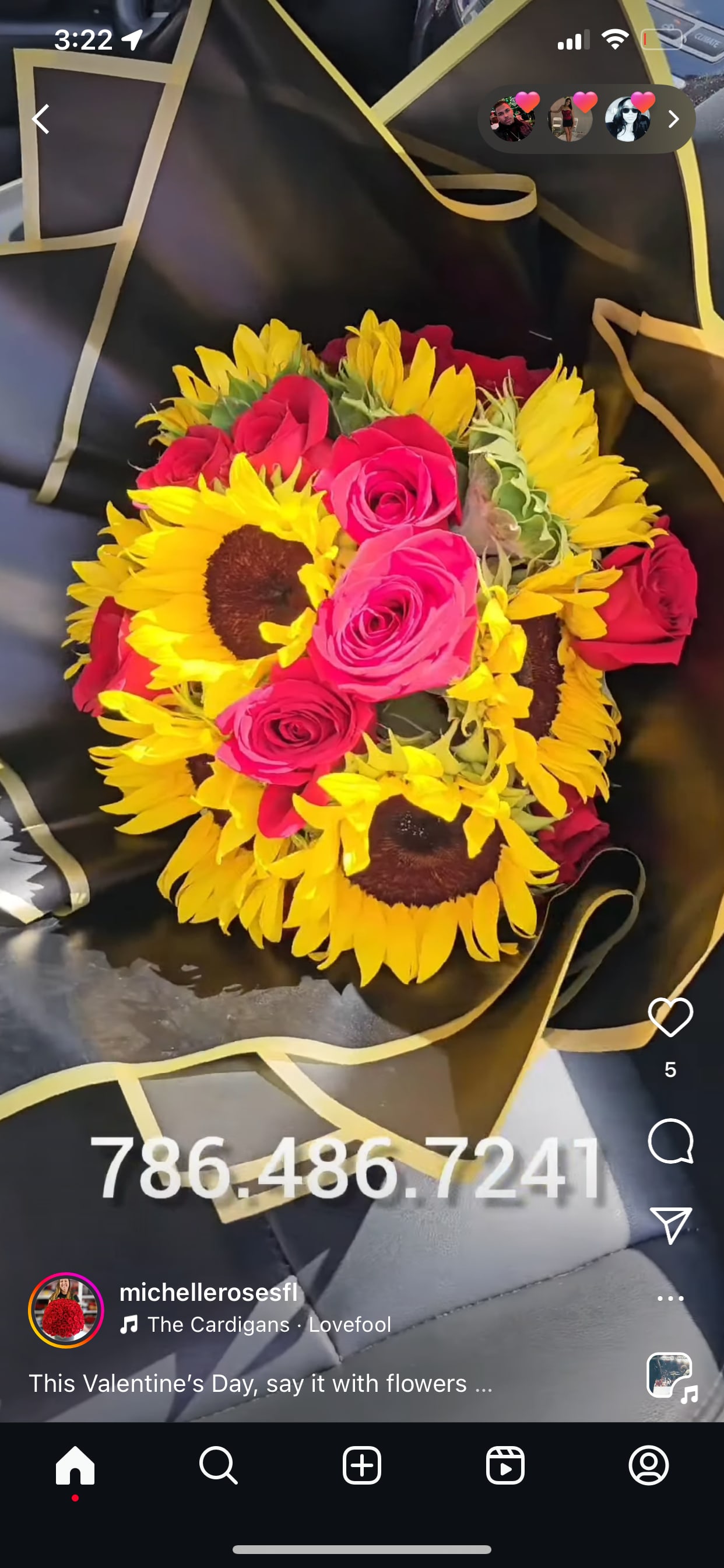Switch to the Reels tab

click(x=505, y=1465)
